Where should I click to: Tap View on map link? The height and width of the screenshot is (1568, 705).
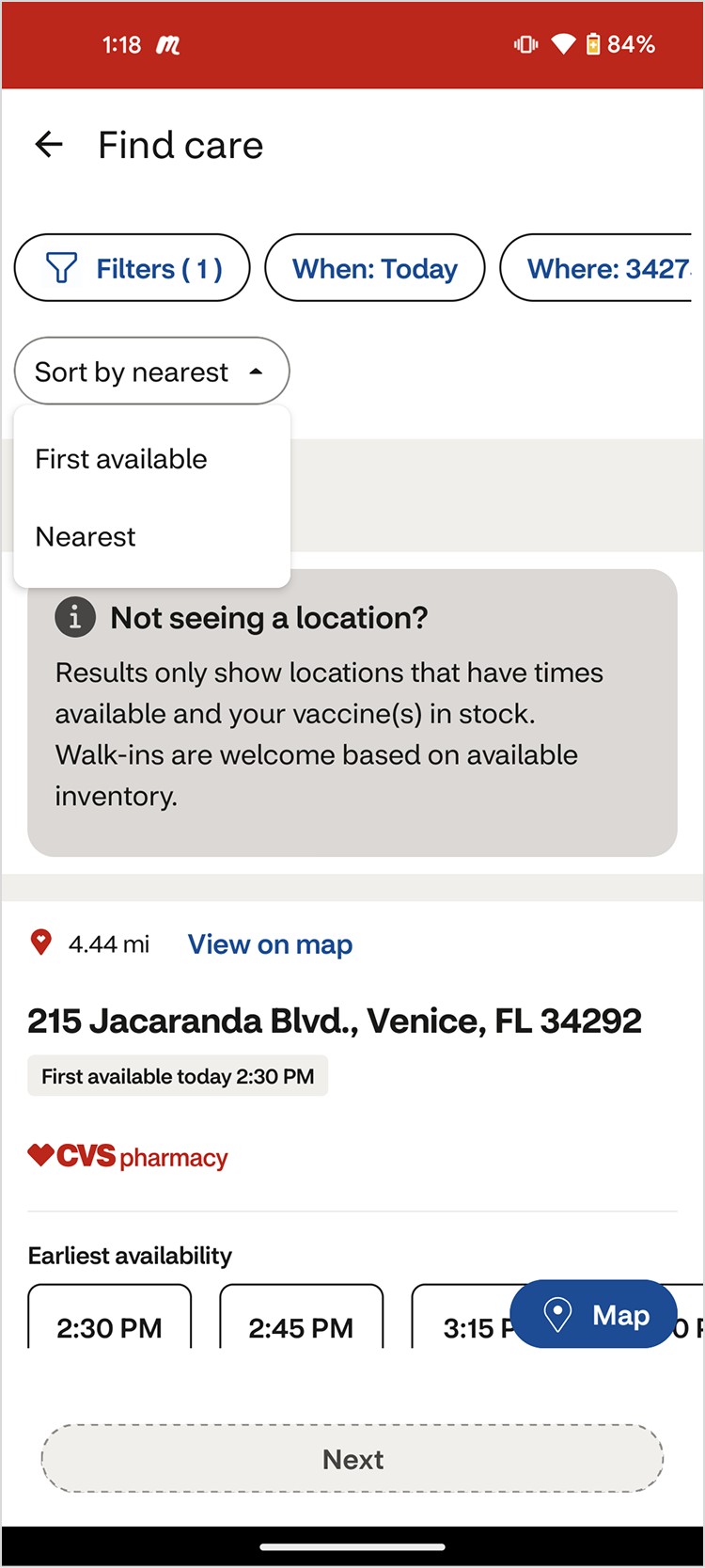pyautogui.click(x=270, y=944)
